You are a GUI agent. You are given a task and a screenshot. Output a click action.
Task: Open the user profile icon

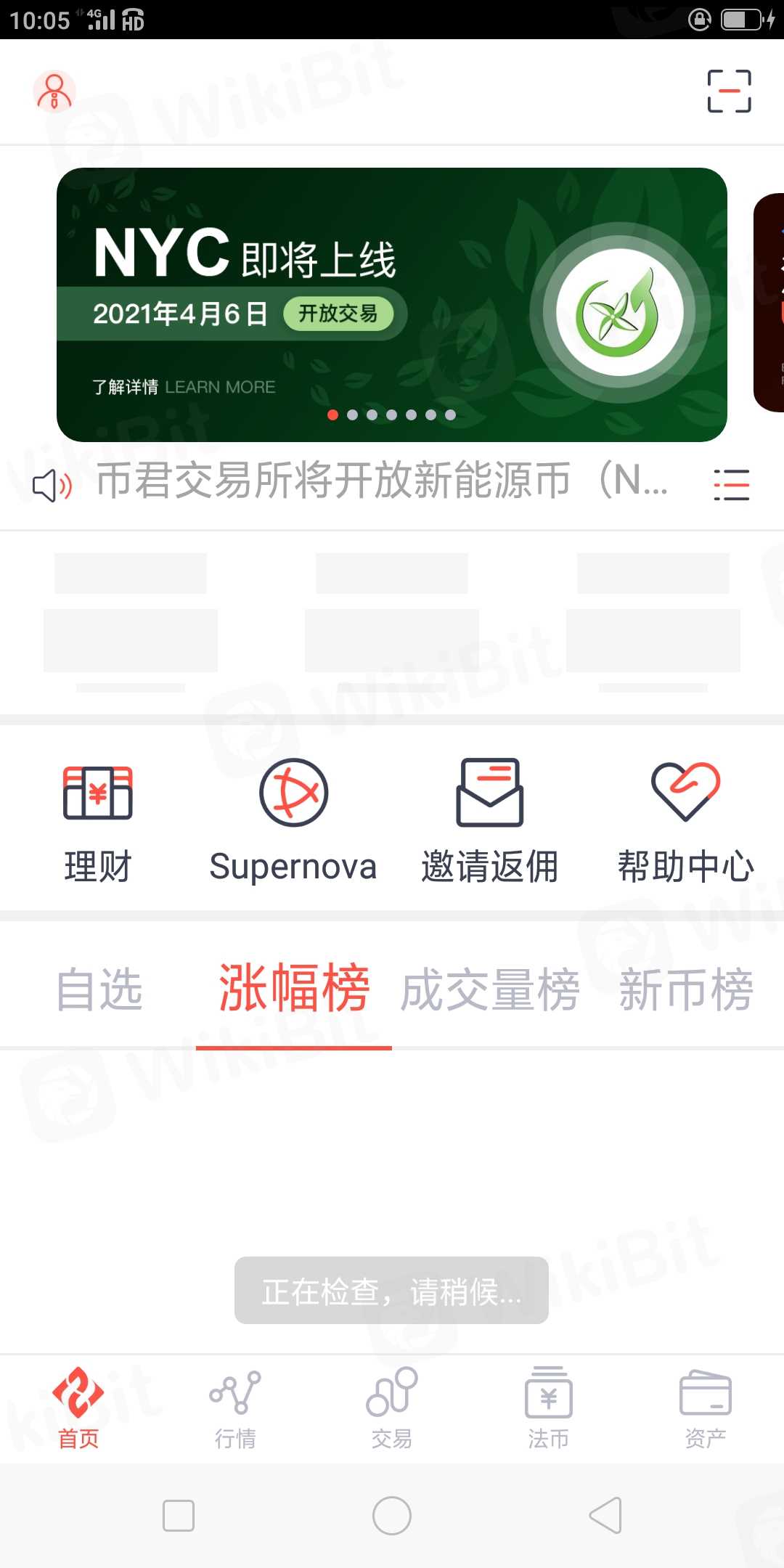coord(54,91)
